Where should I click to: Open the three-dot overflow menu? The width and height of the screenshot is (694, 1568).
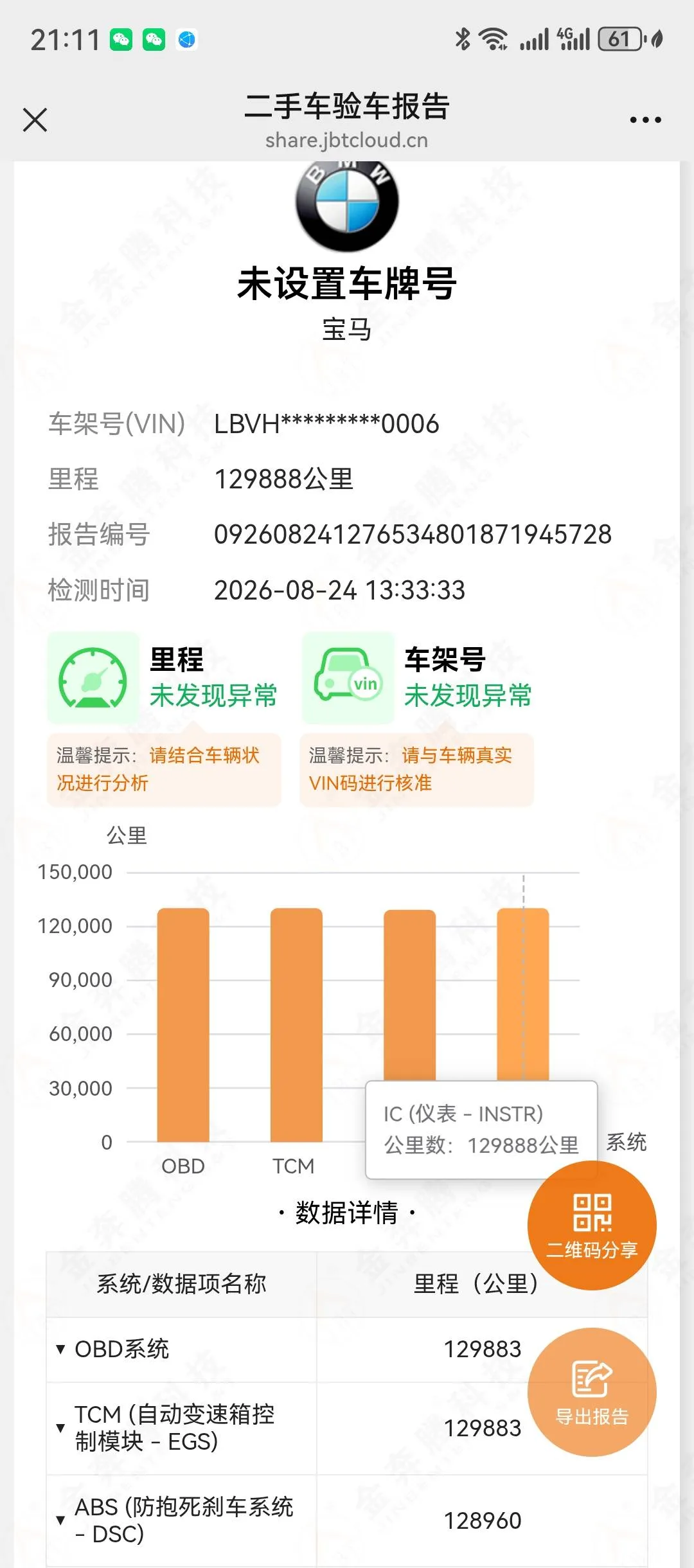[x=645, y=120]
